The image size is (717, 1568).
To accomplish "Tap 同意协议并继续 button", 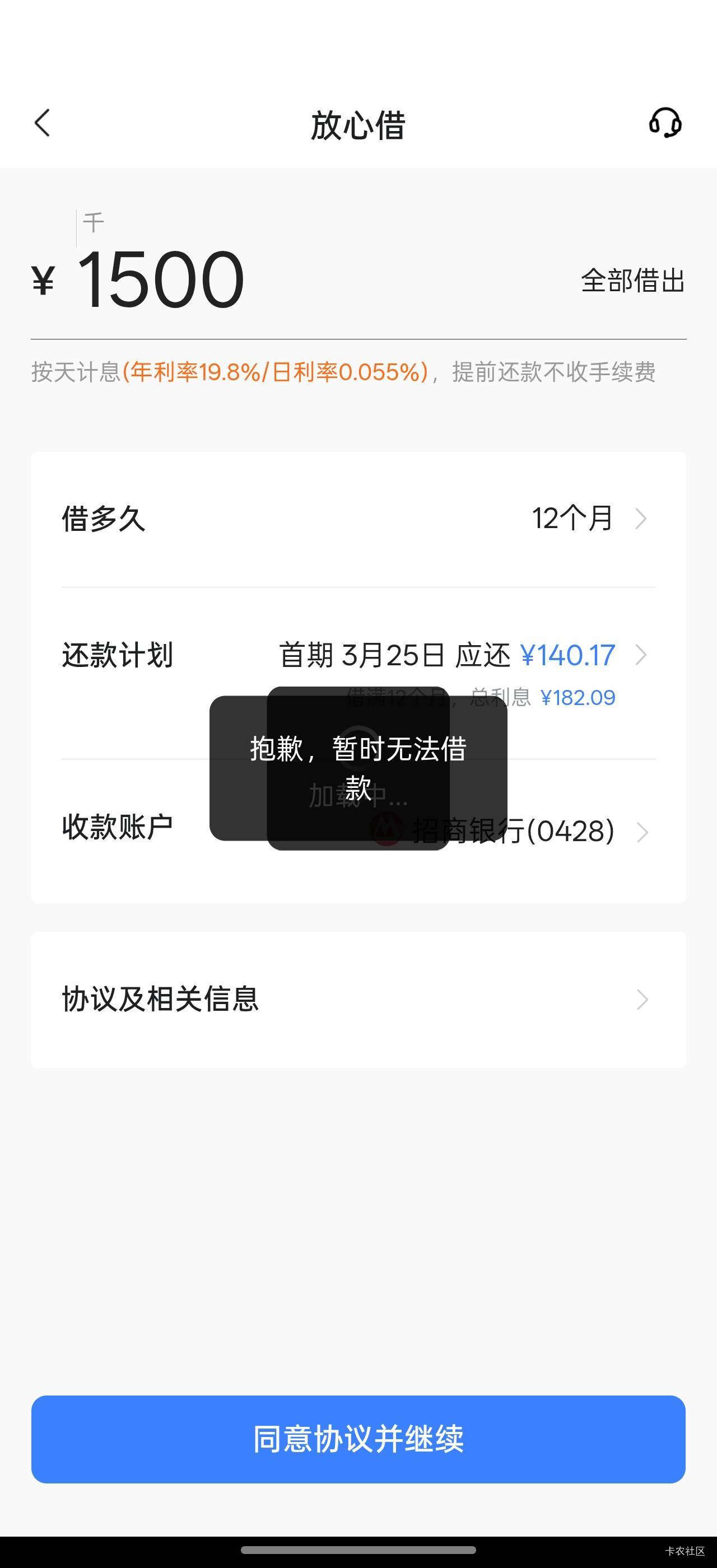I will coord(358,1439).
